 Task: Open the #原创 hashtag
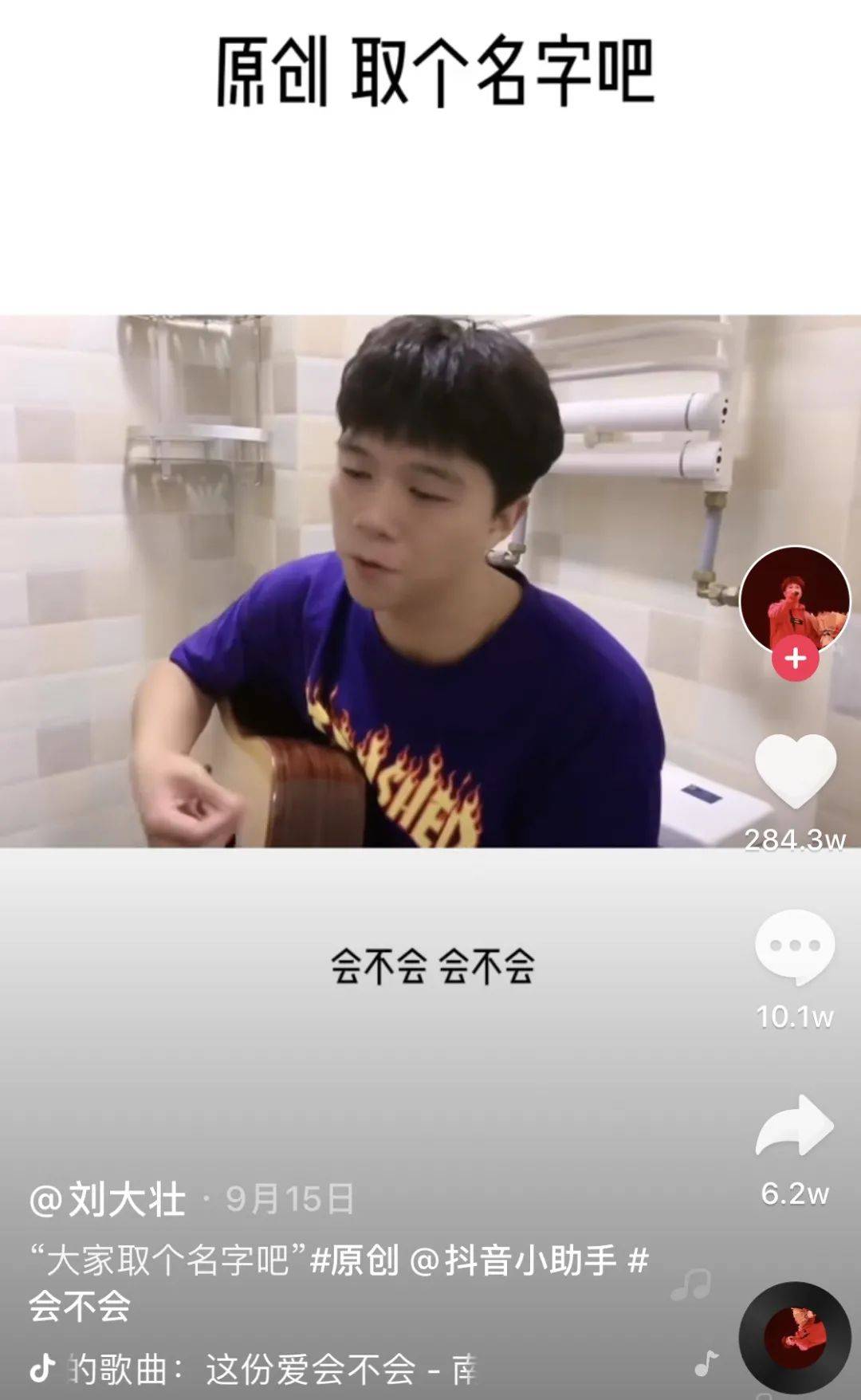[x=354, y=1260]
